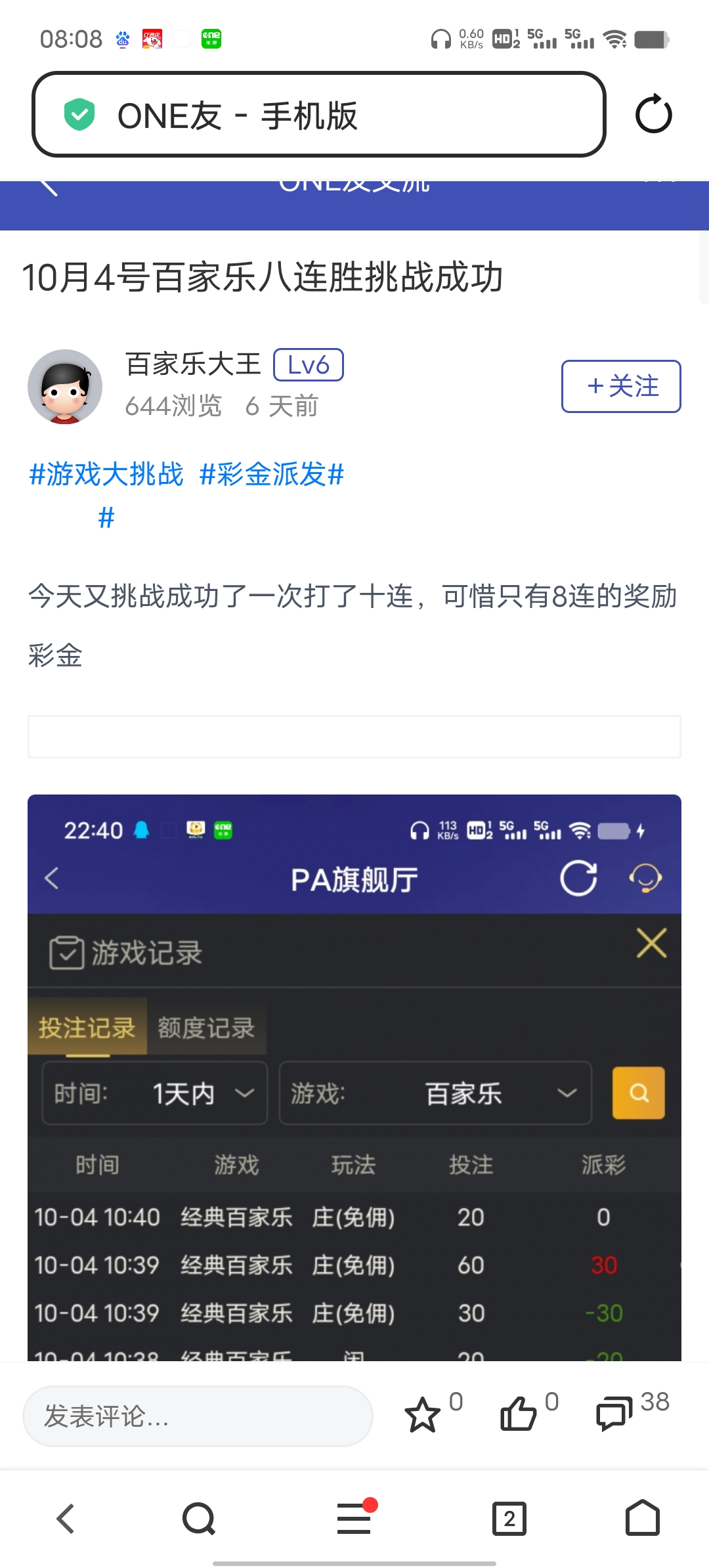Like the post with thumbs up
This screenshot has width=709, height=1568.
click(x=519, y=1413)
